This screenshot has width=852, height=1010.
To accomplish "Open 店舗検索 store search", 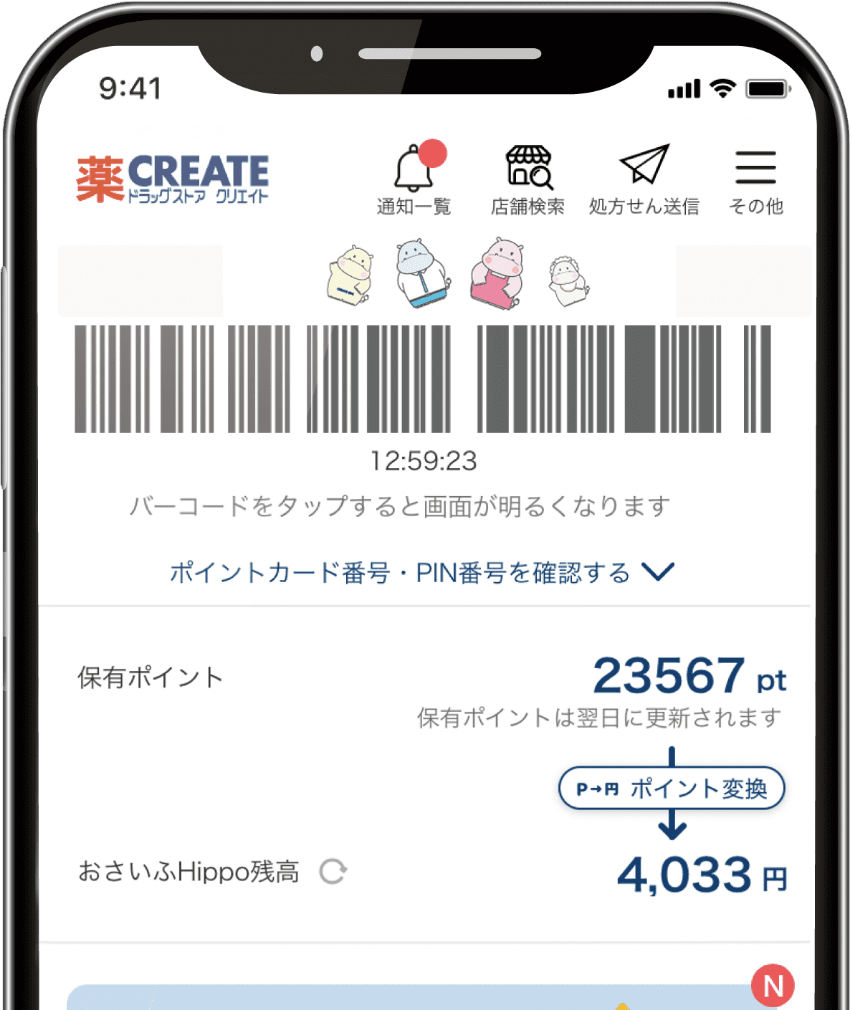I will (528, 179).
